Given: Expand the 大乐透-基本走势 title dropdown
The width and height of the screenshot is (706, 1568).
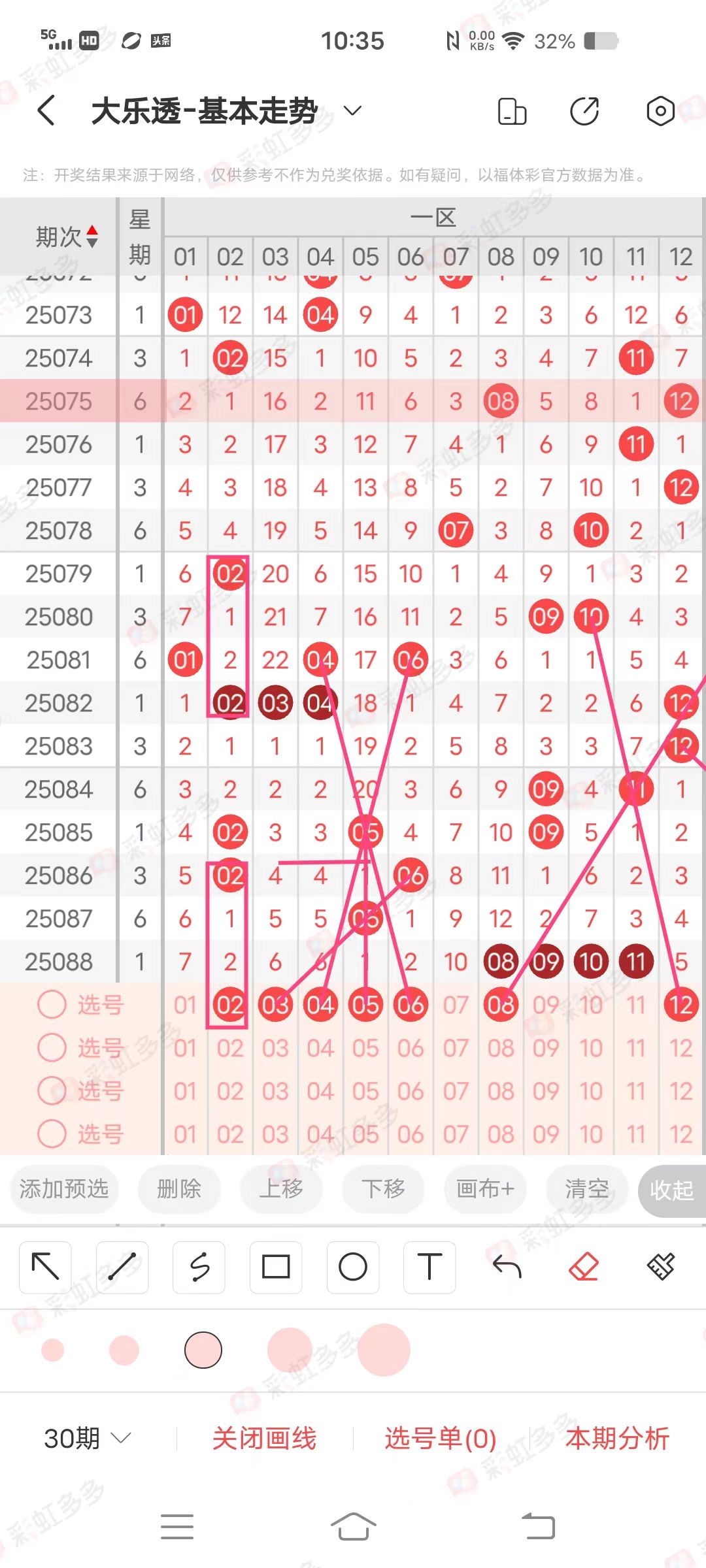Looking at the screenshot, I should tap(352, 110).
